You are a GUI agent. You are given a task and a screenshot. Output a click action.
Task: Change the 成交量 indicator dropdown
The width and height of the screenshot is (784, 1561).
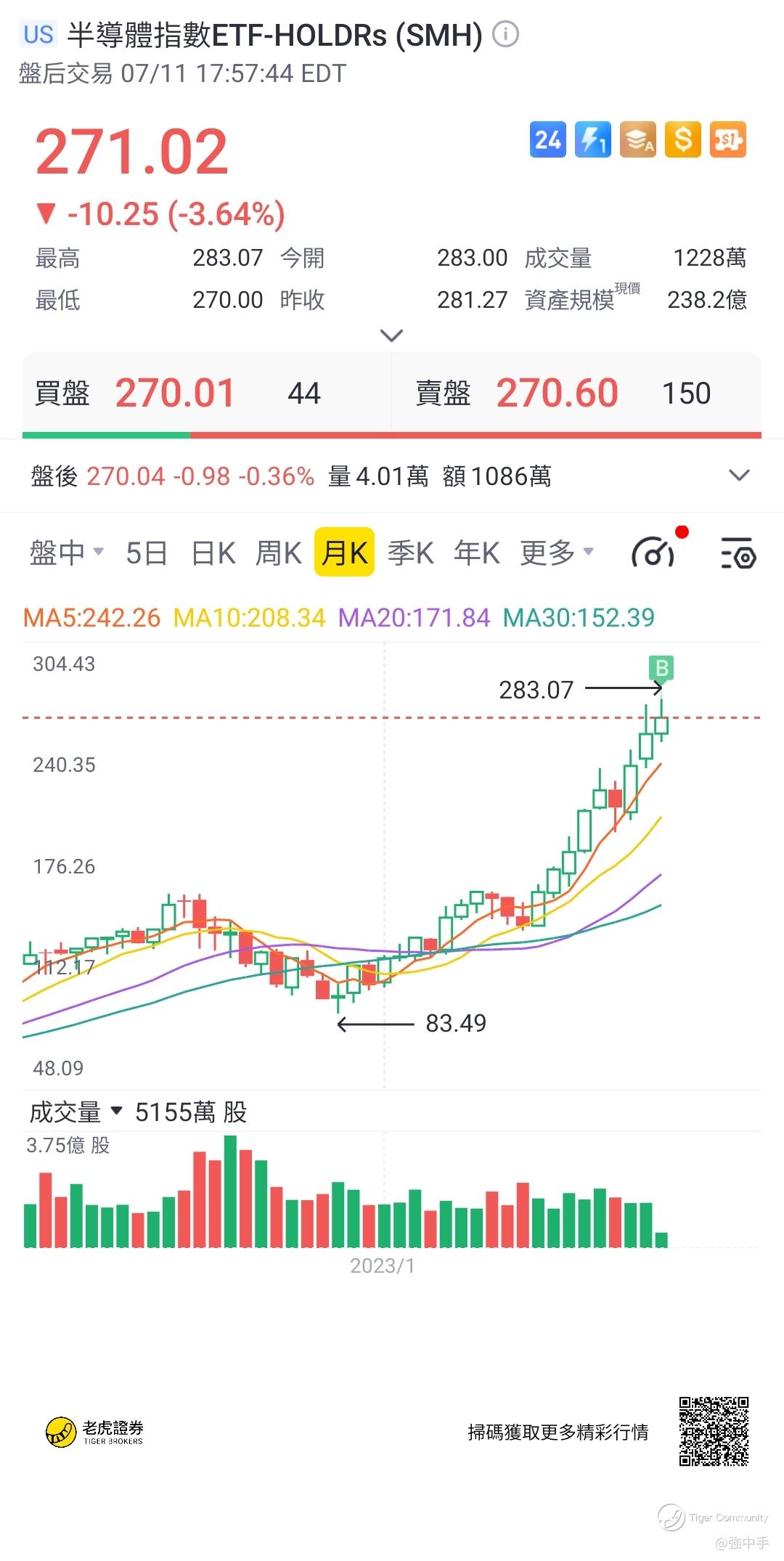click(76, 1112)
